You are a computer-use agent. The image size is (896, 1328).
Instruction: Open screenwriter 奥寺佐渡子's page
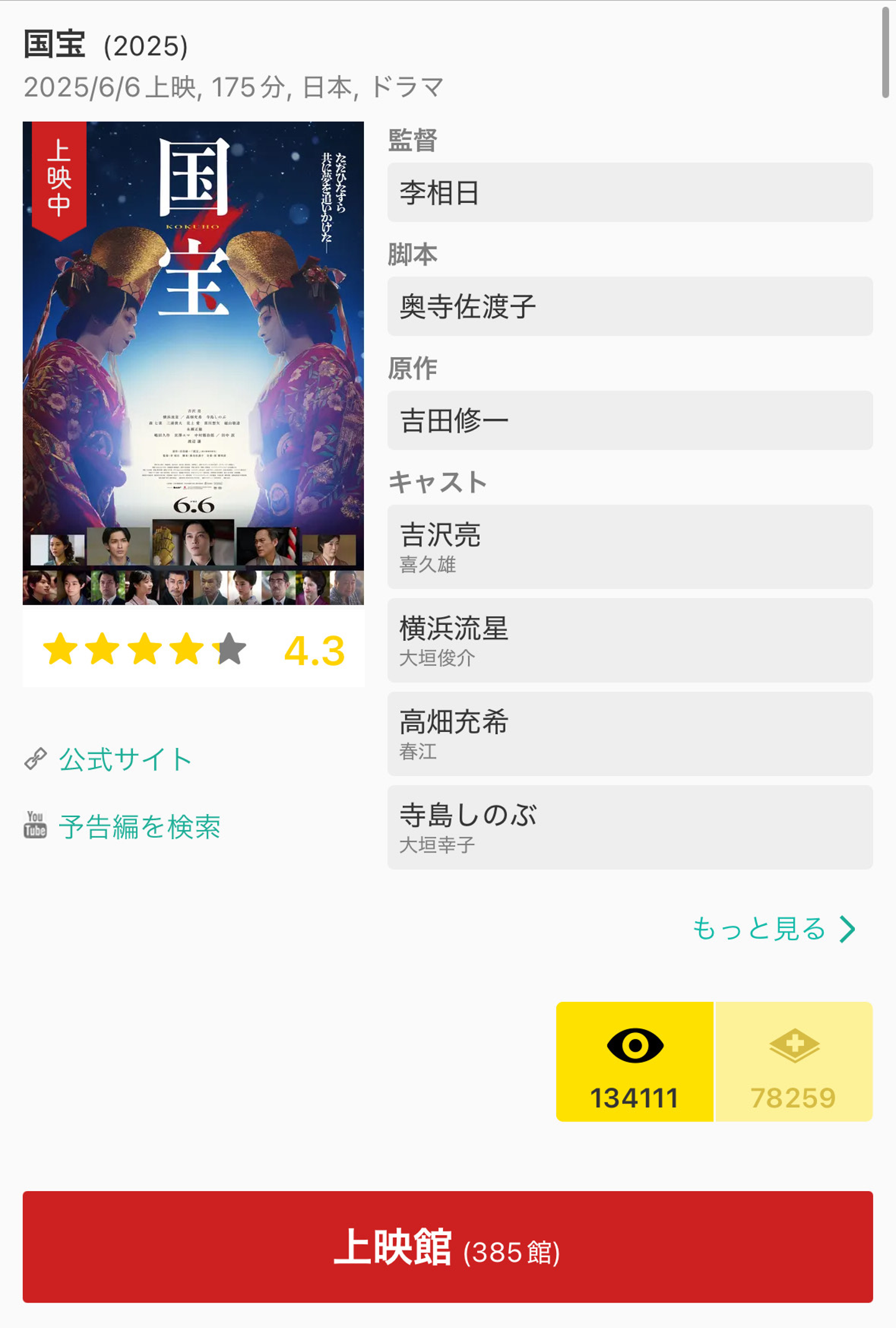(x=629, y=306)
